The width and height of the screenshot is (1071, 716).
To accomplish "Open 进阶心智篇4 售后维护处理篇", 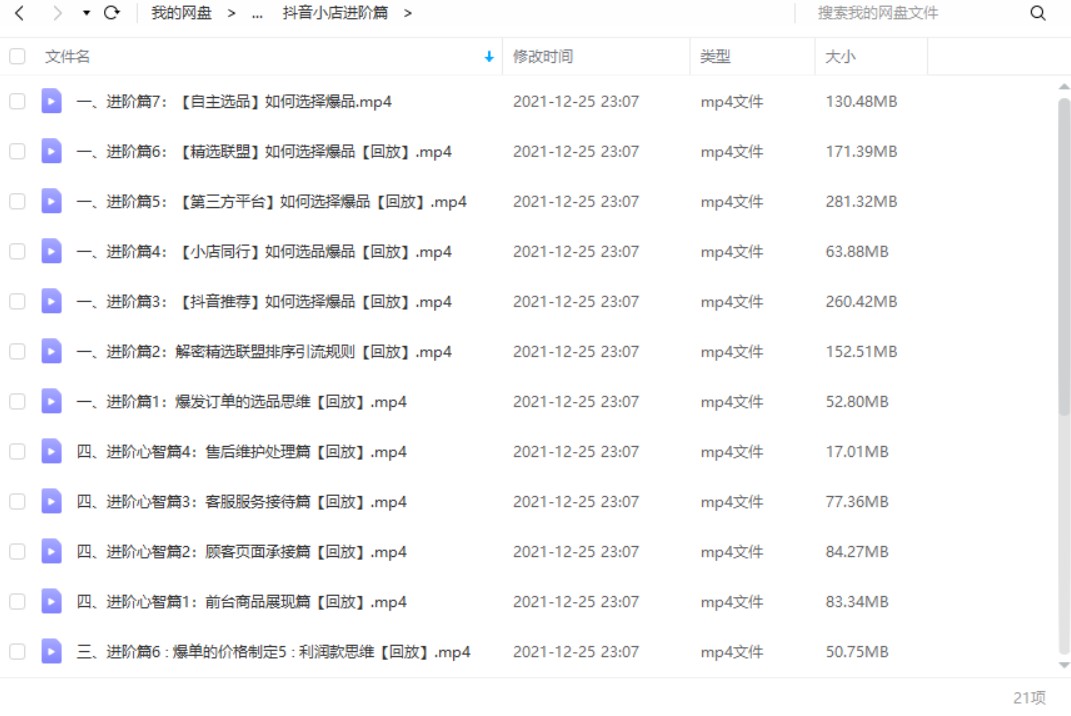I will click(x=241, y=452).
